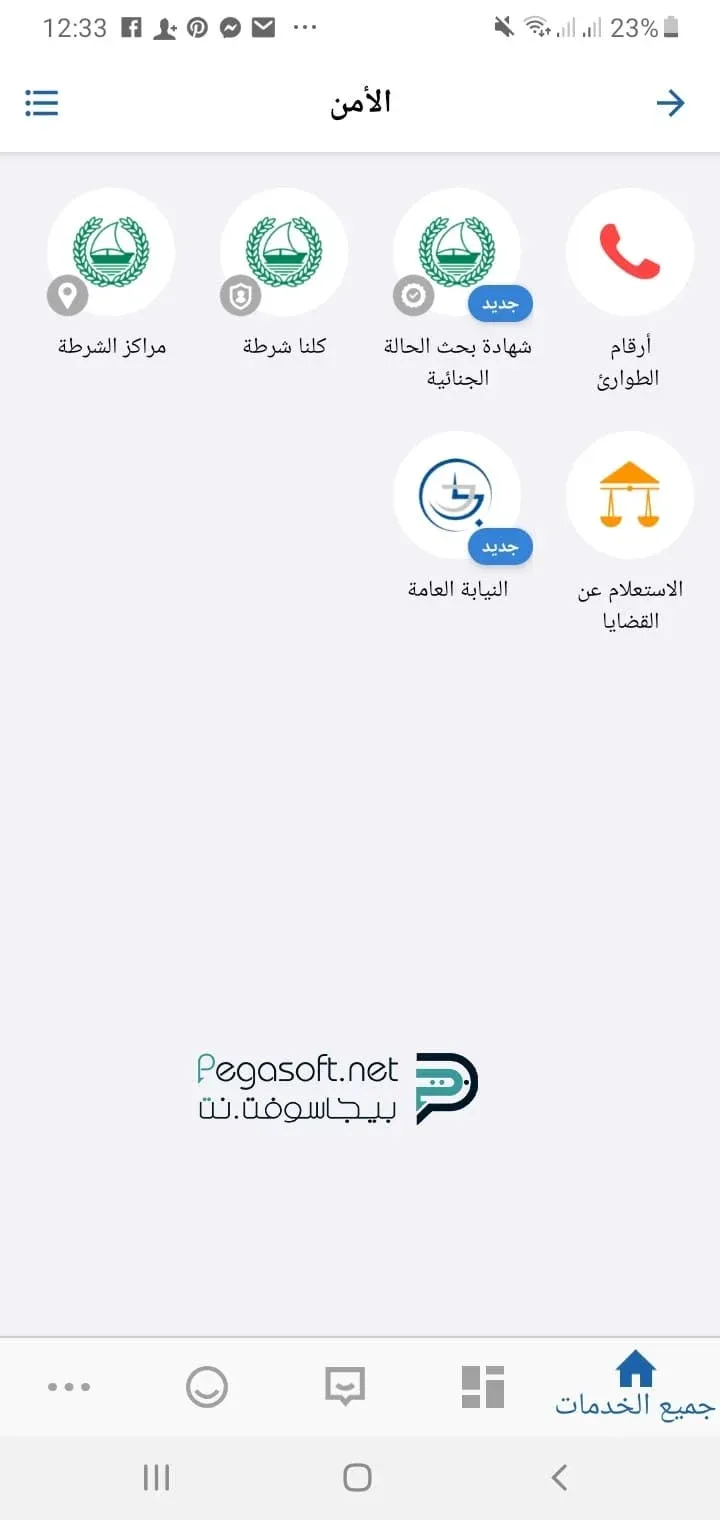720x1520 pixels.
Task: Switch to the dashboard grid tab
Action: [483, 1387]
